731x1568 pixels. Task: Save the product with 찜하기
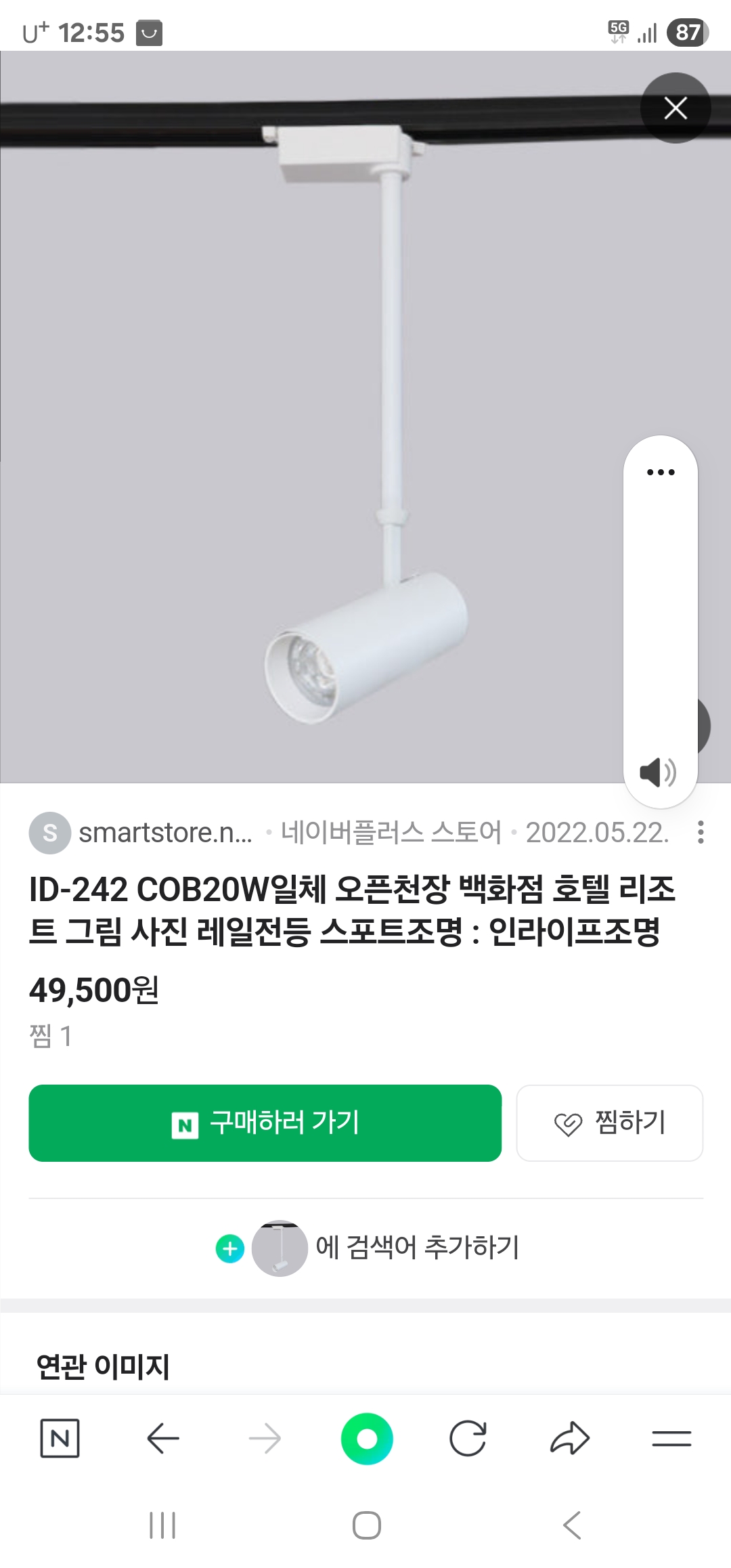click(x=609, y=1123)
